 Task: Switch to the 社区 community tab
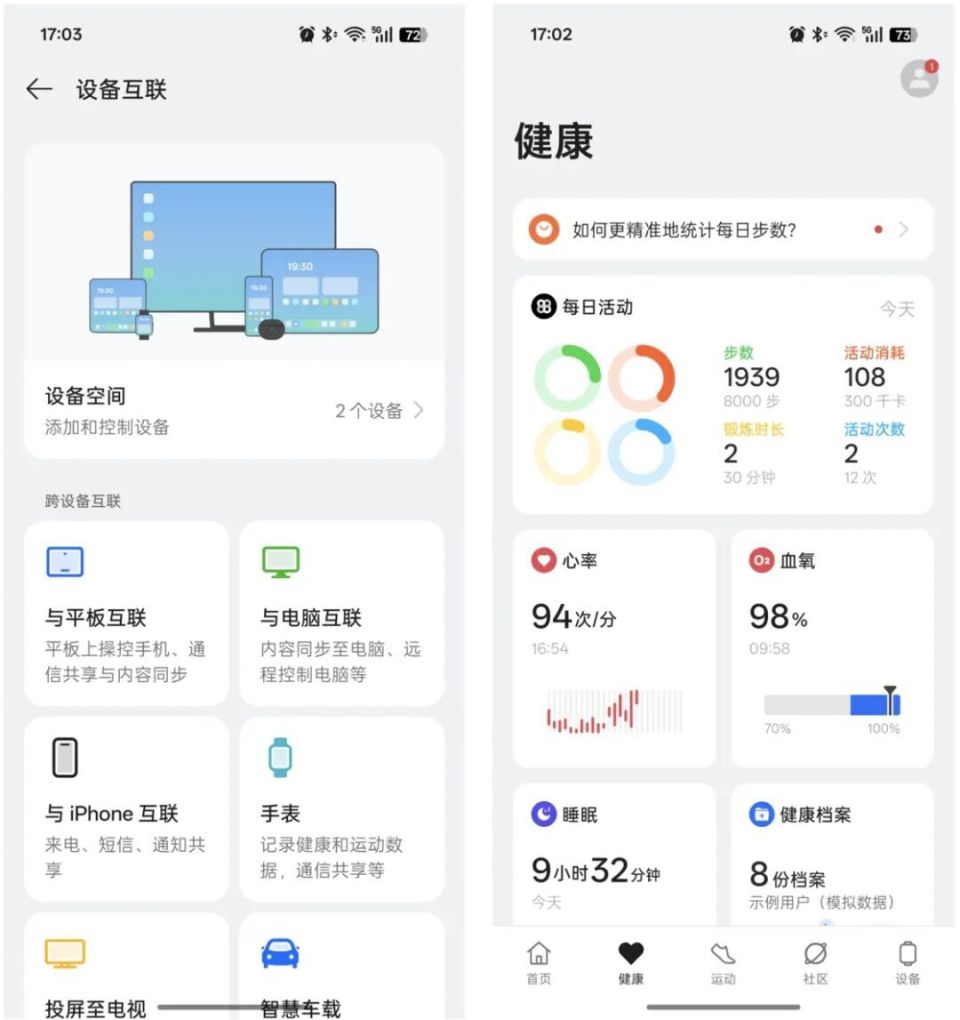[813, 963]
